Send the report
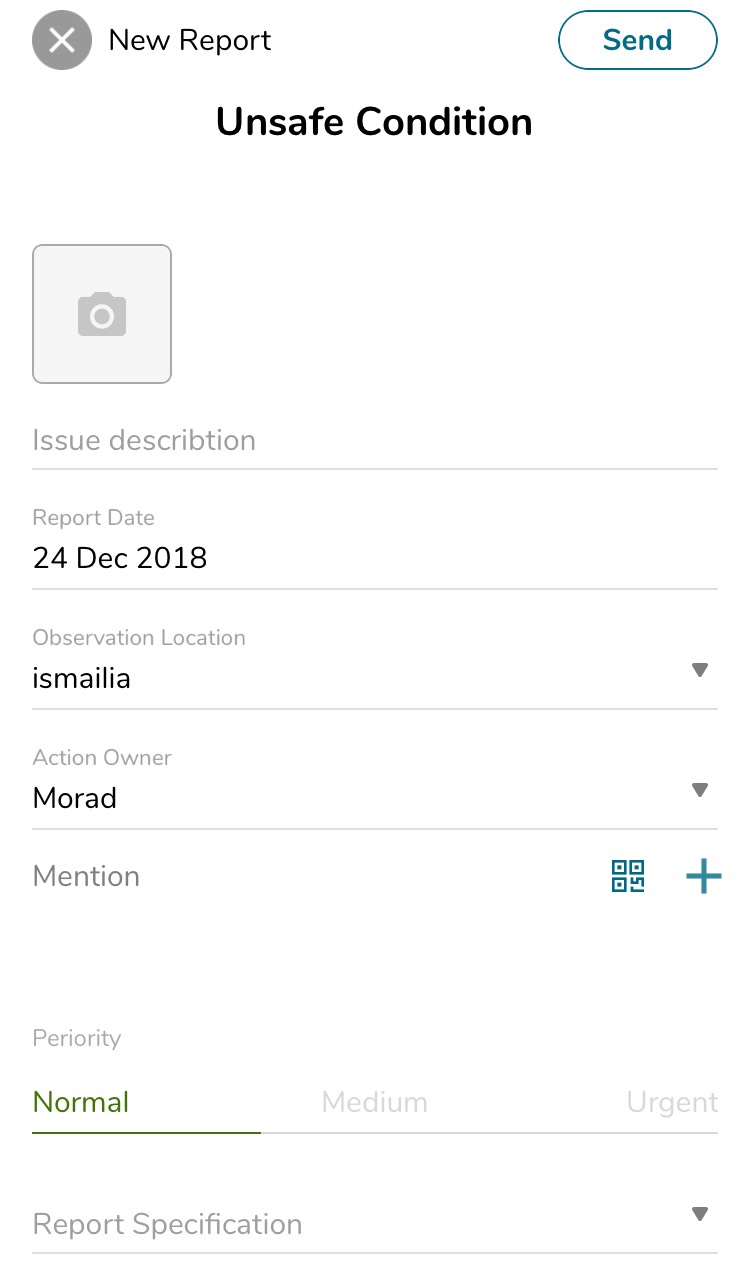 pyautogui.click(x=637, y=40)
